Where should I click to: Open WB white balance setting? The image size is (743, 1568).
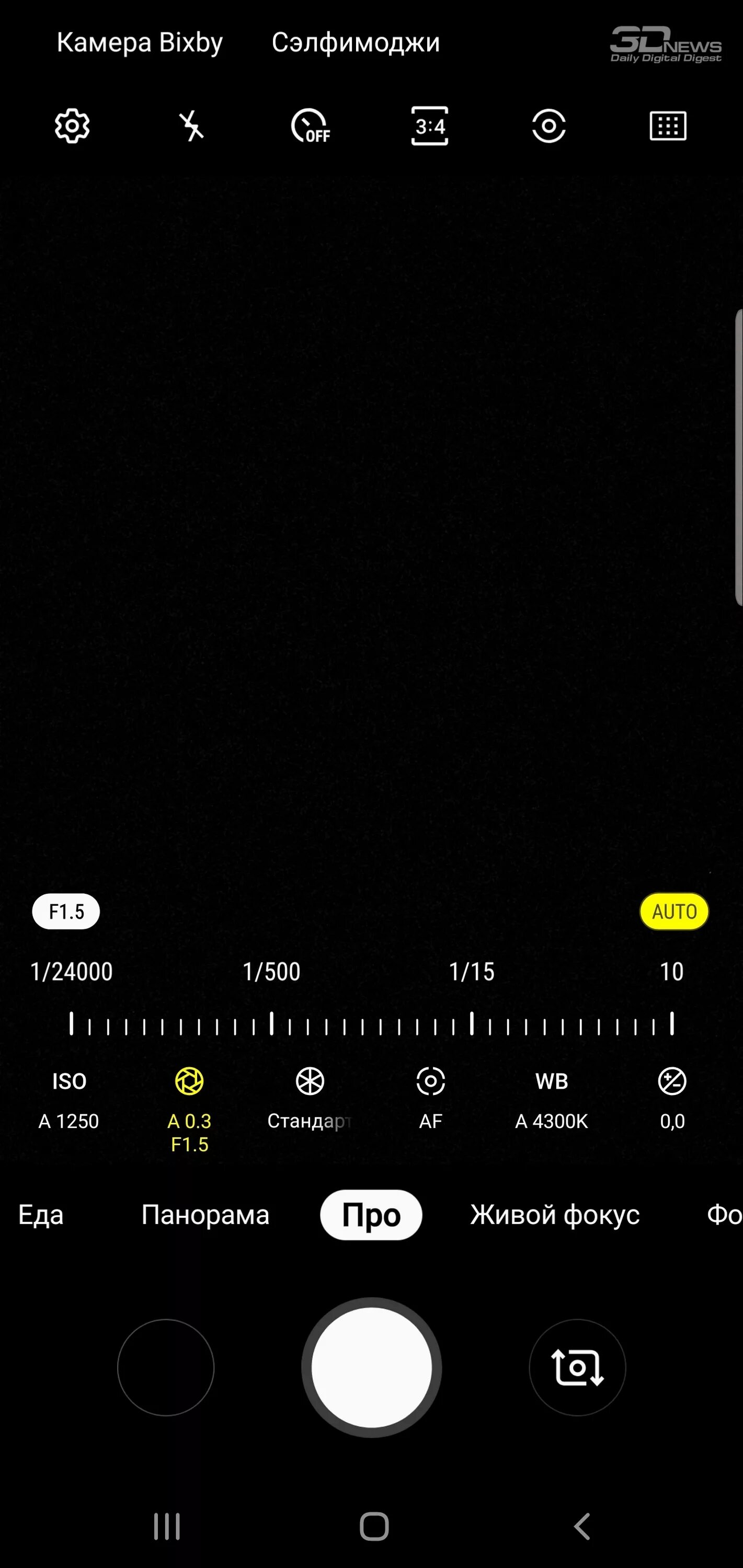point(552,1100)
